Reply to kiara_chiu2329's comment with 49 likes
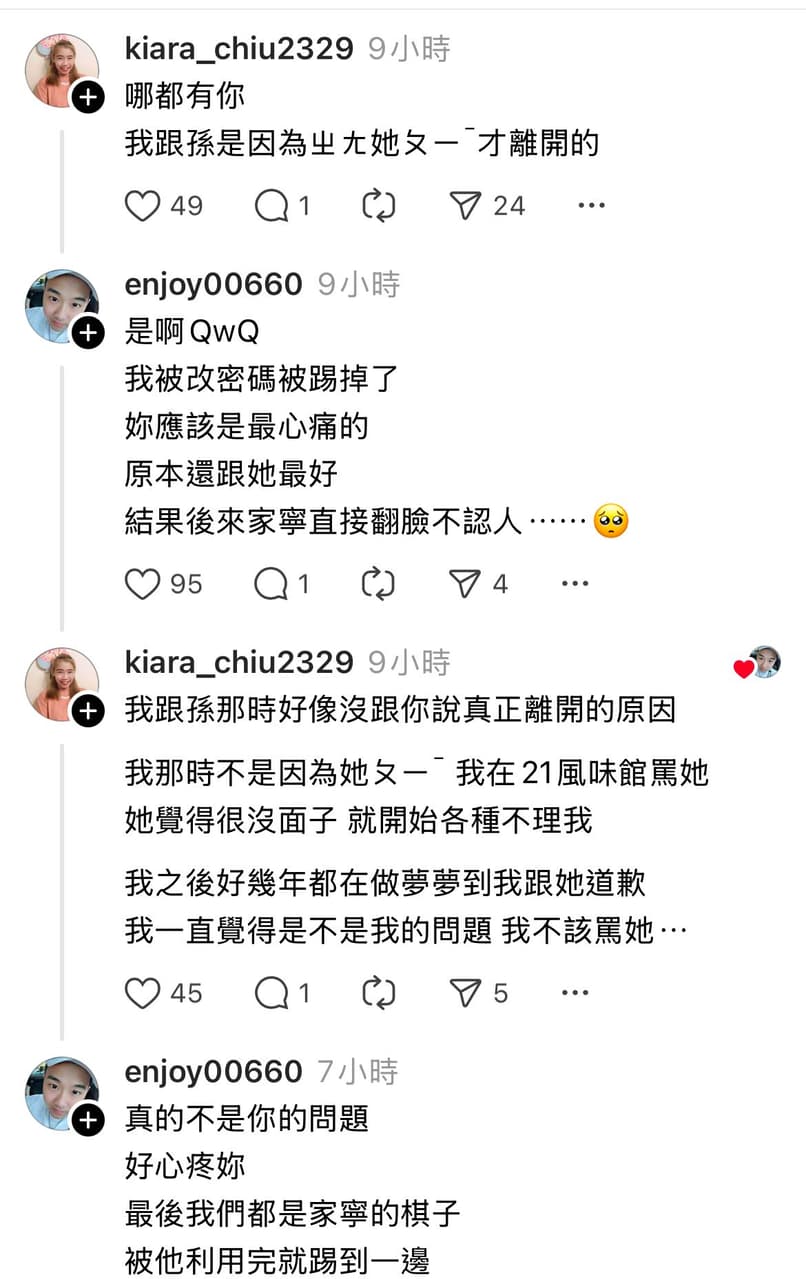The width and height of the screenshot is (806, 1279). (x=272, y=206)
